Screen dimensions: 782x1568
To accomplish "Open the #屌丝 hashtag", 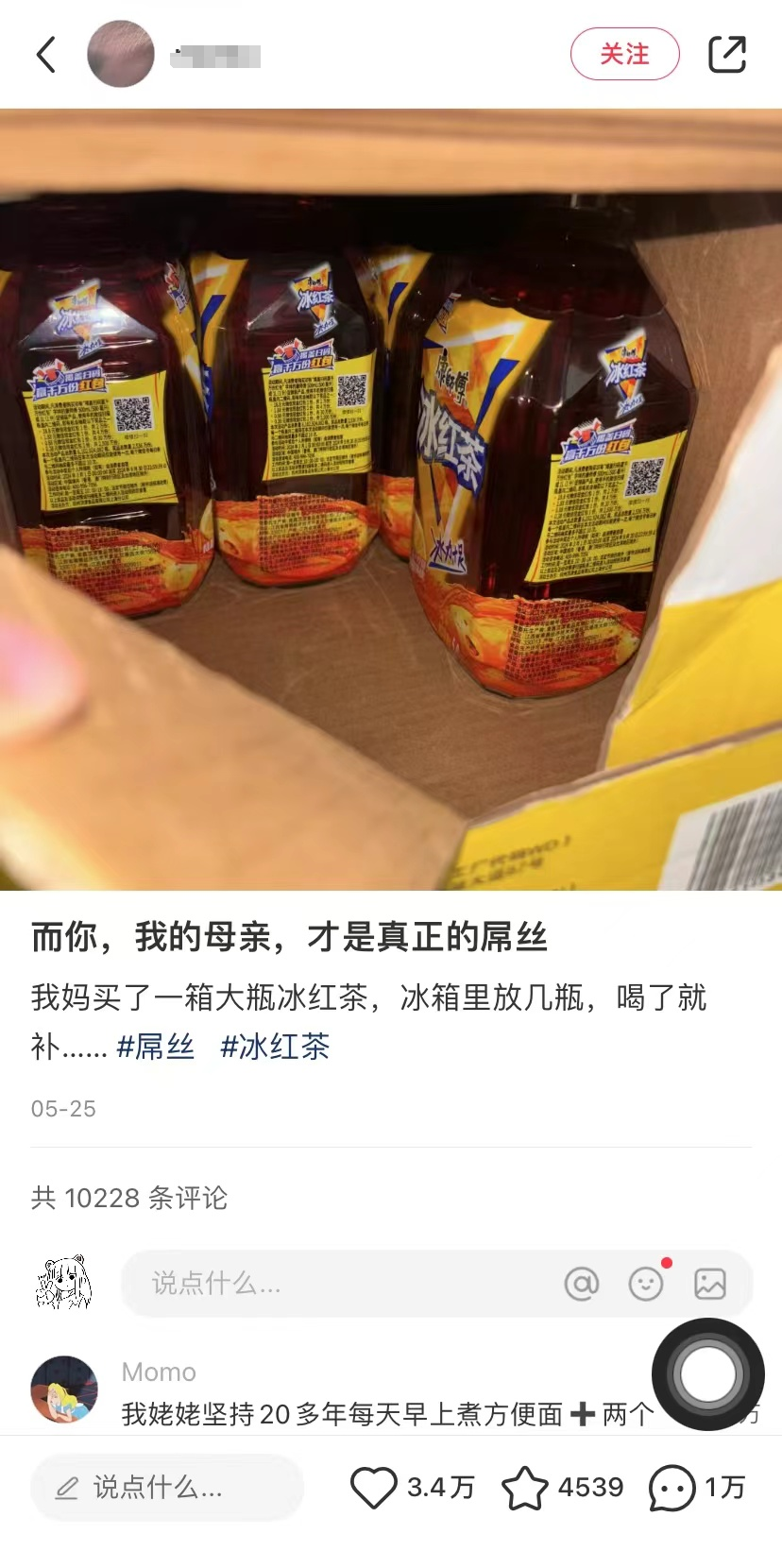I will pyautogui.click(x=156, y=1047).
